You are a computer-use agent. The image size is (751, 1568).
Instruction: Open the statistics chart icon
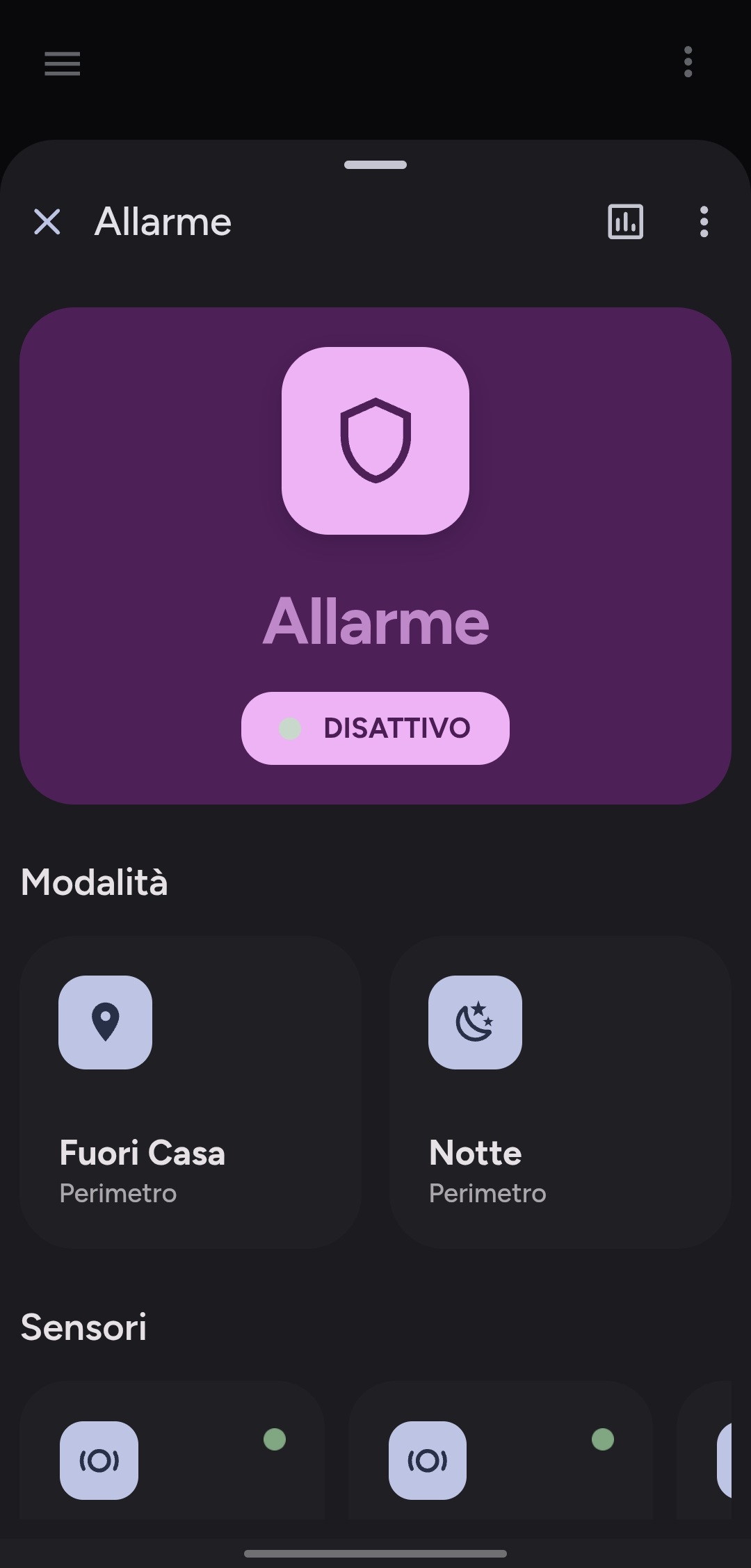click(625, 222)
